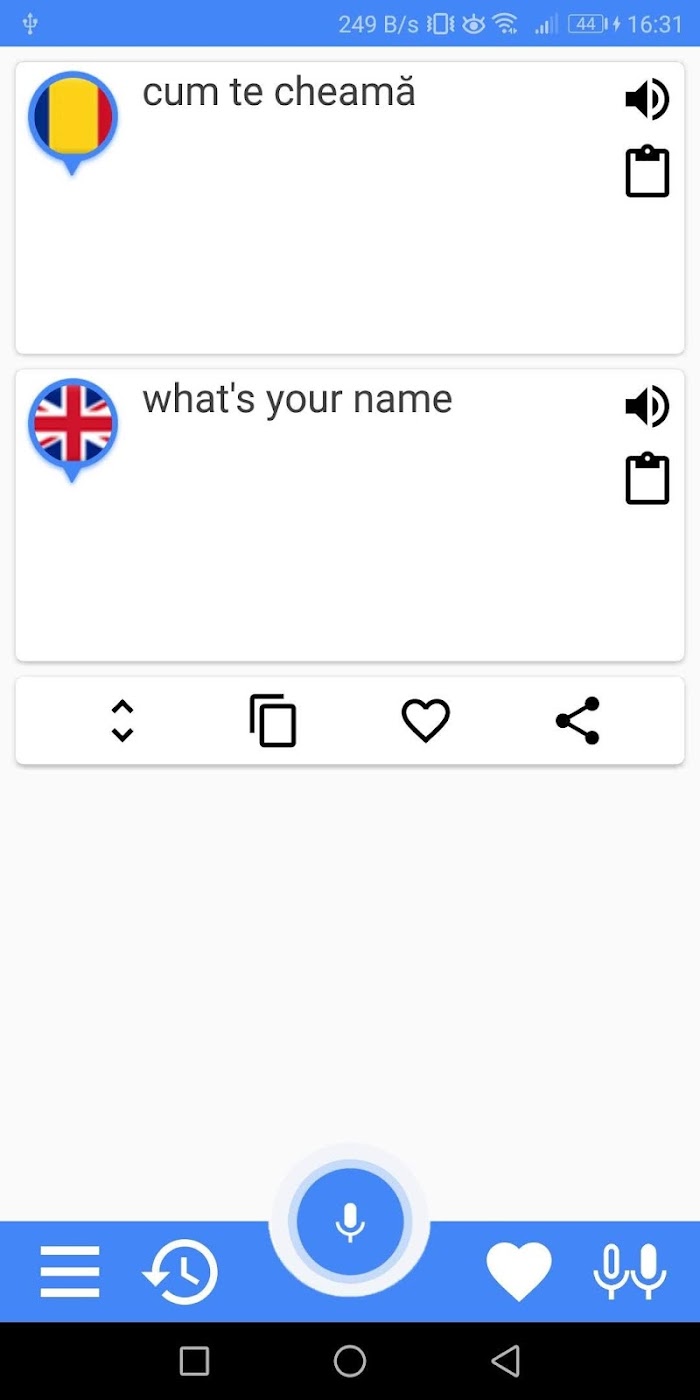The width and height of the screenshot is (700, 1400).
Task: Copy the translation with the copy icon
Action: point(273,721)
